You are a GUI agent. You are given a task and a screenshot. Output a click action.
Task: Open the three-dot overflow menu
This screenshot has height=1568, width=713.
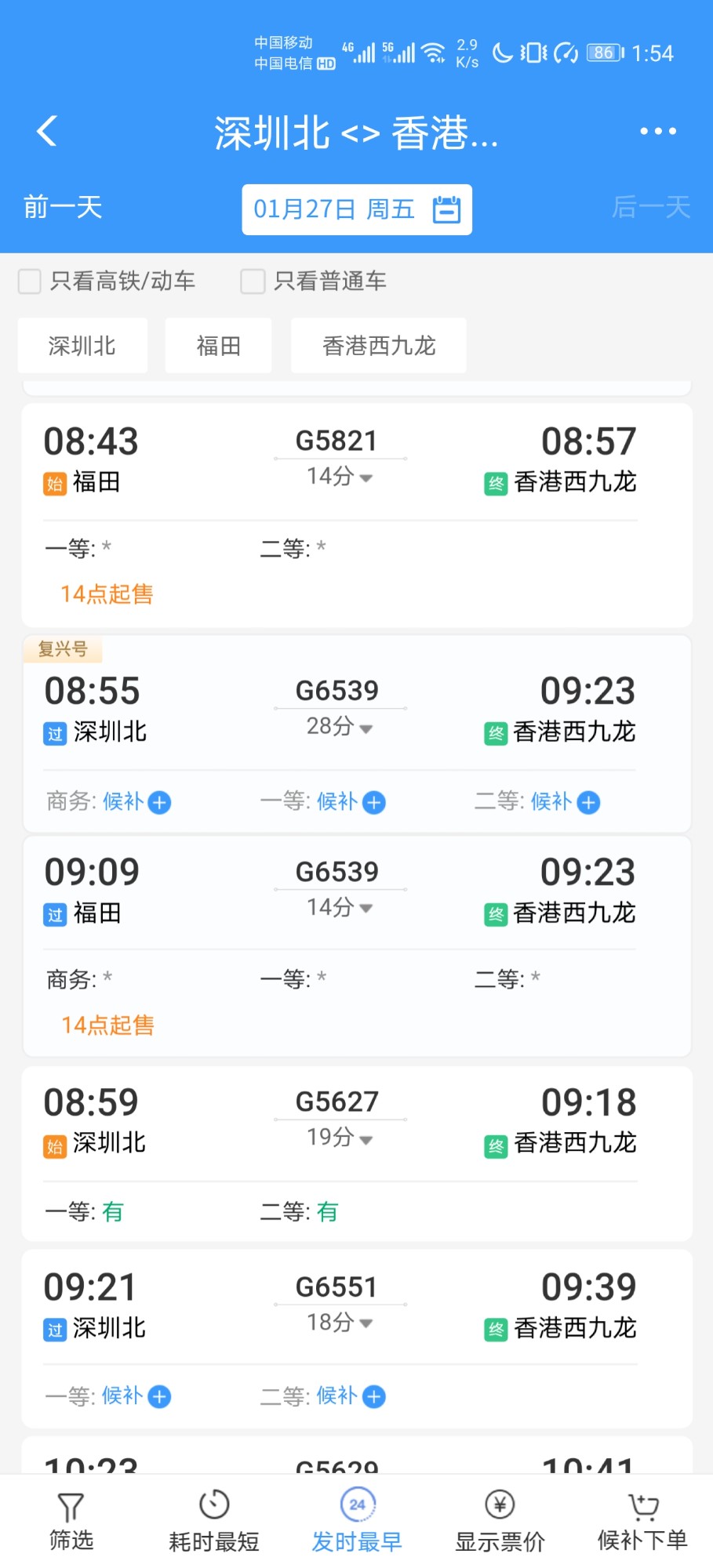point(657,131)
